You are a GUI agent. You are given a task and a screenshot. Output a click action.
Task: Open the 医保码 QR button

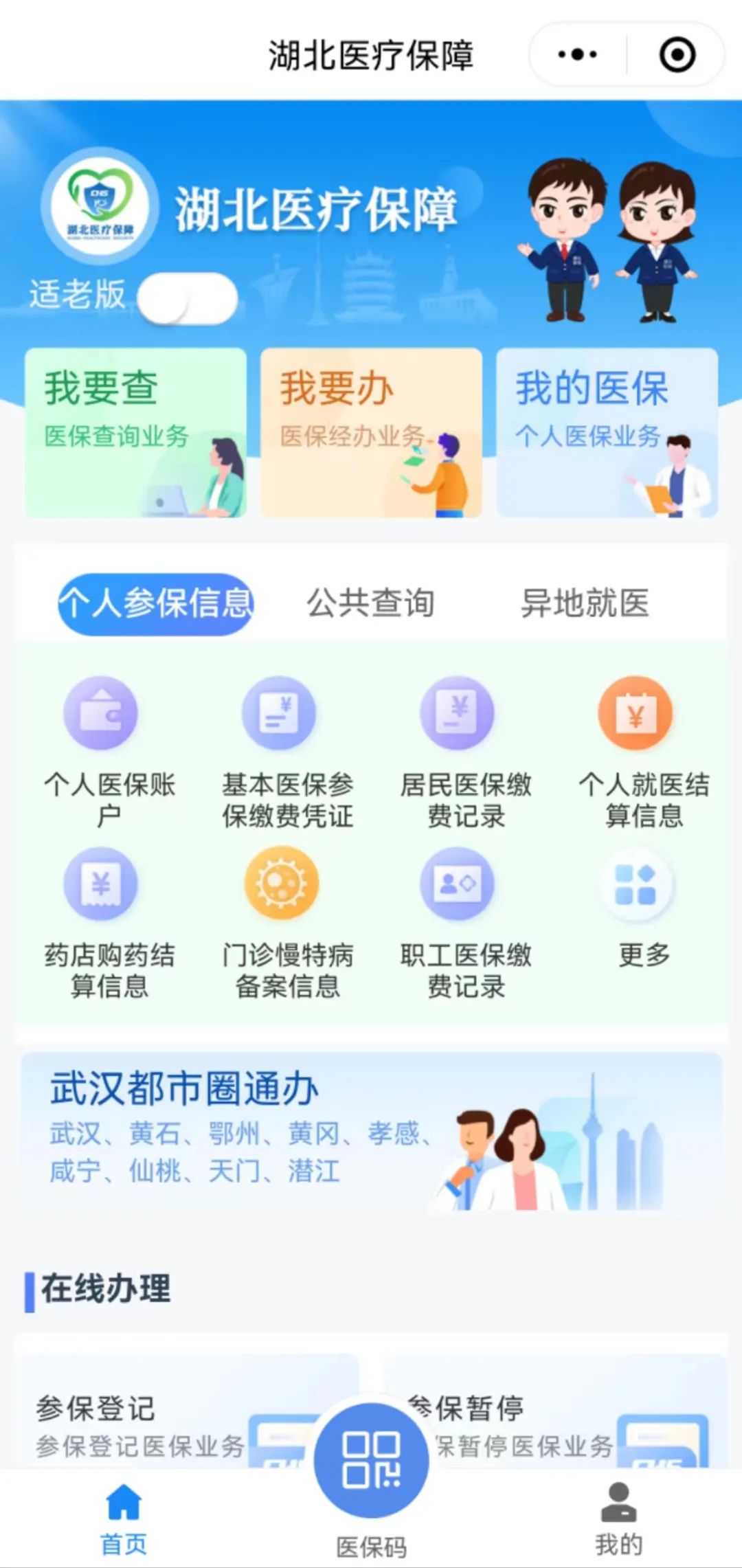(x=371, y=1461)
